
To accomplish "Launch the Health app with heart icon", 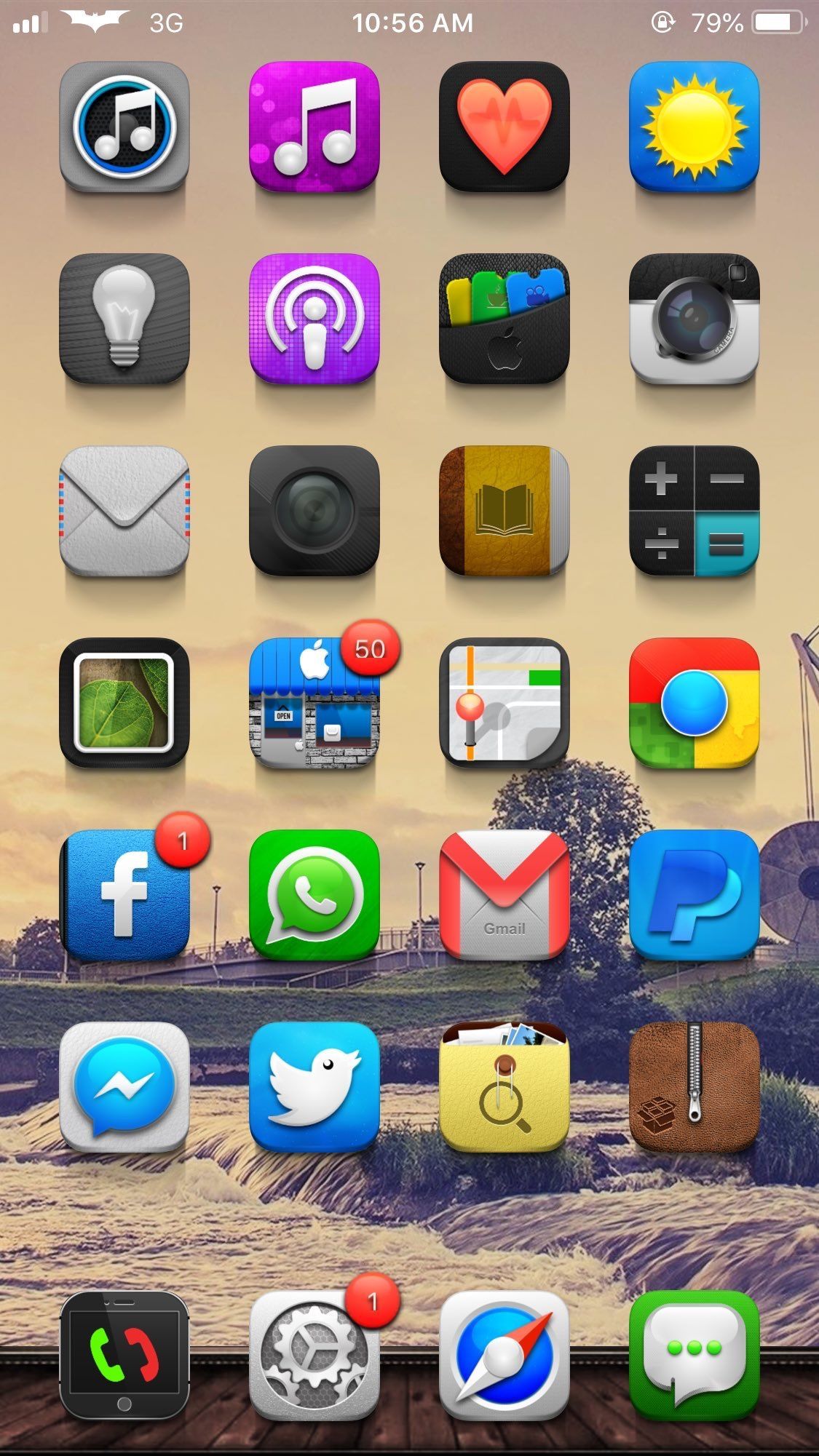I will (x=504, y=127).
